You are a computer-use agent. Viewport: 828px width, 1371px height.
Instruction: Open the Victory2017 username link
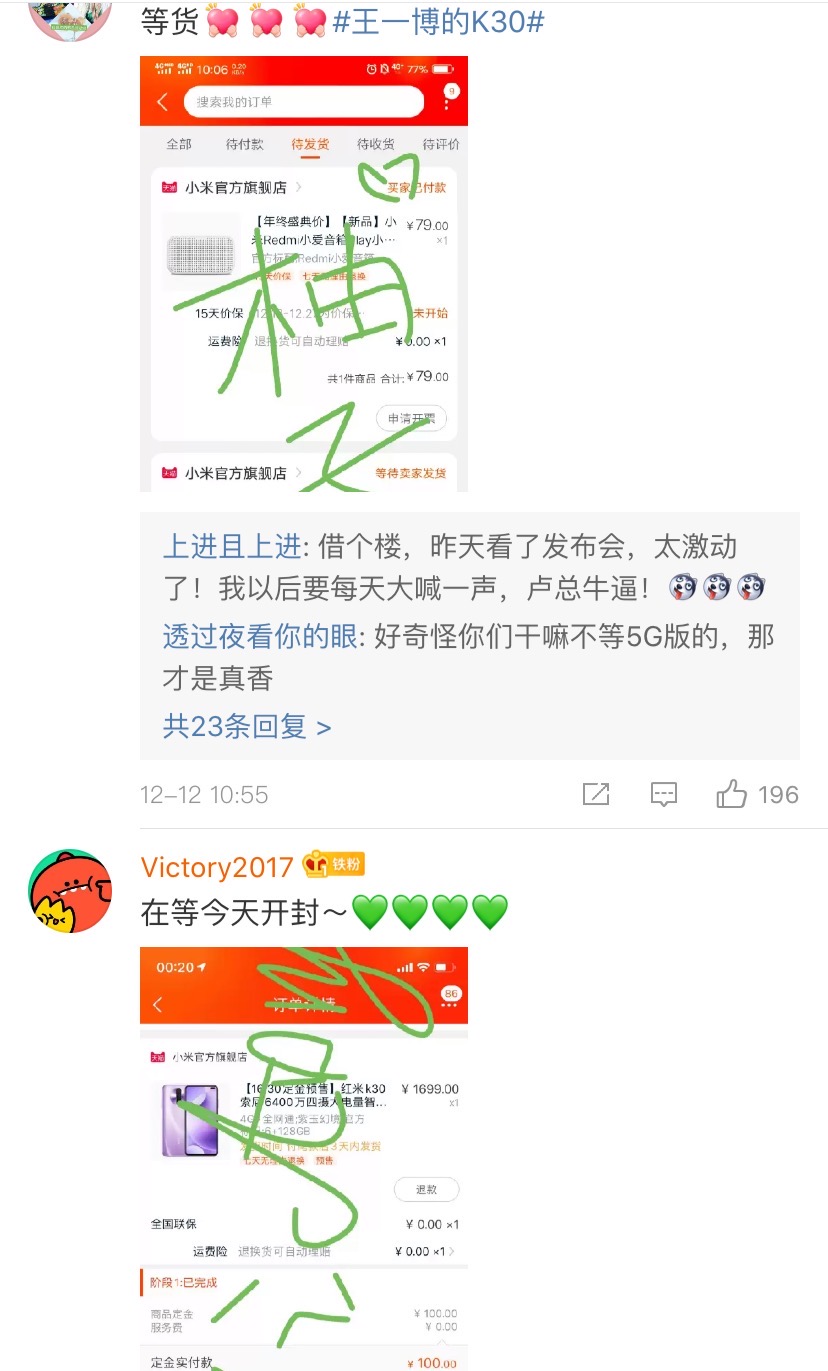point(217,866)
